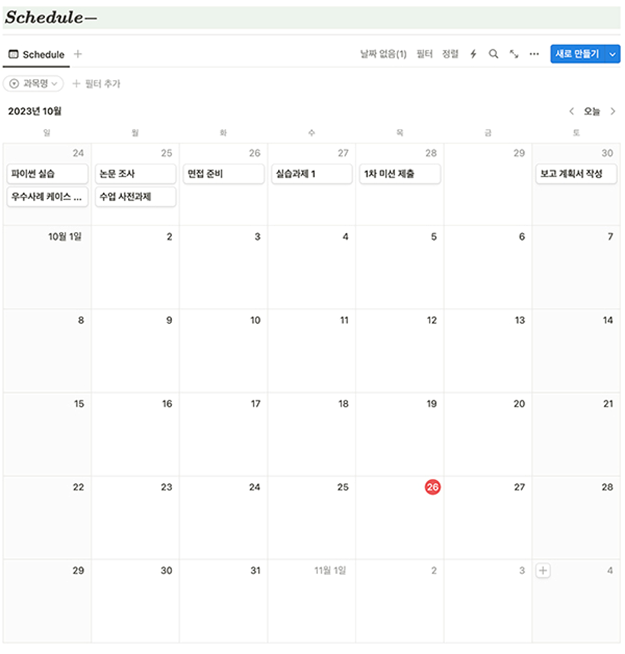
Task: Open the 정렬 sort options
Action: coord(451,54)
